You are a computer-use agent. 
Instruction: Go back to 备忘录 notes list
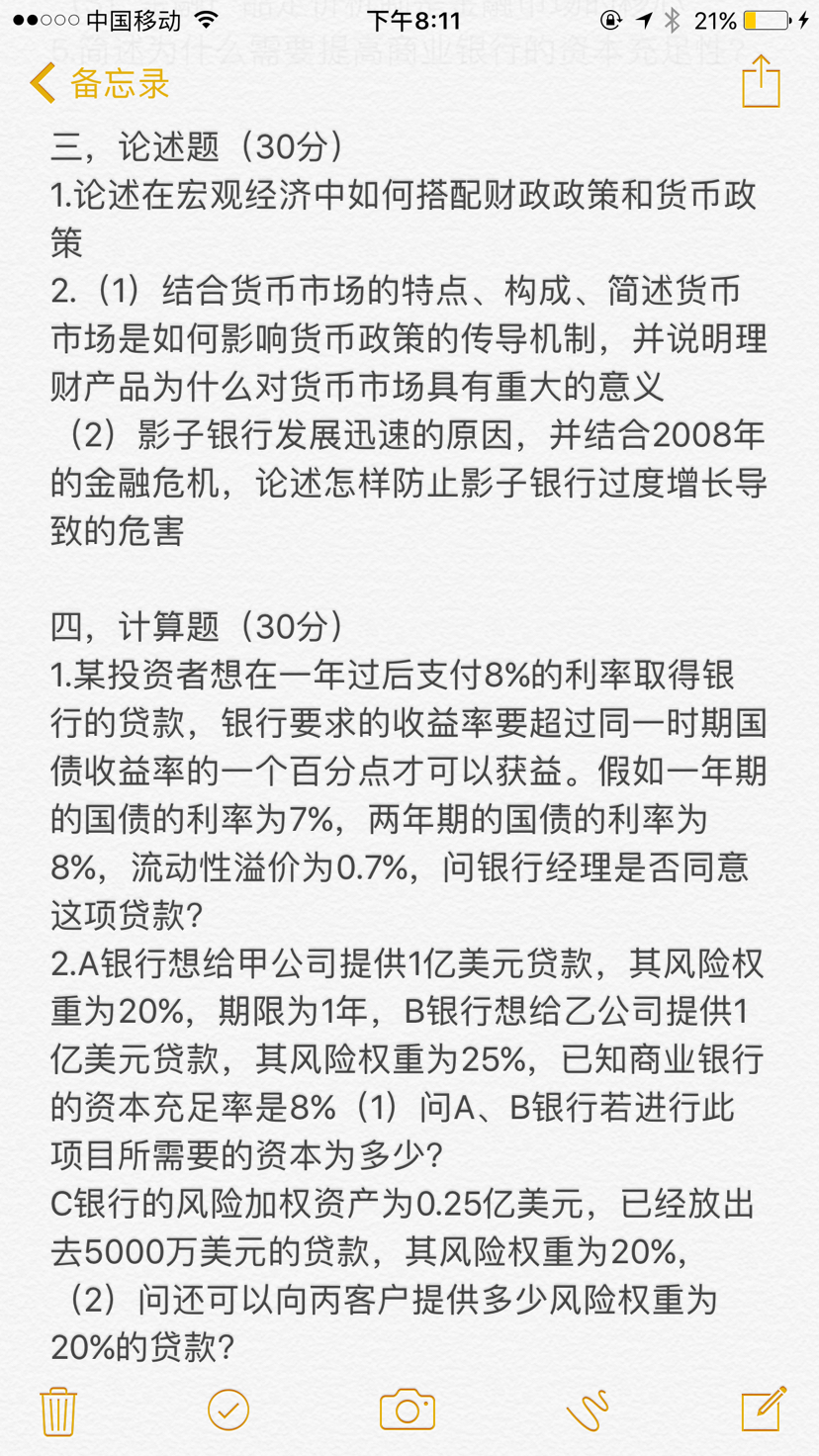(99, 84)
